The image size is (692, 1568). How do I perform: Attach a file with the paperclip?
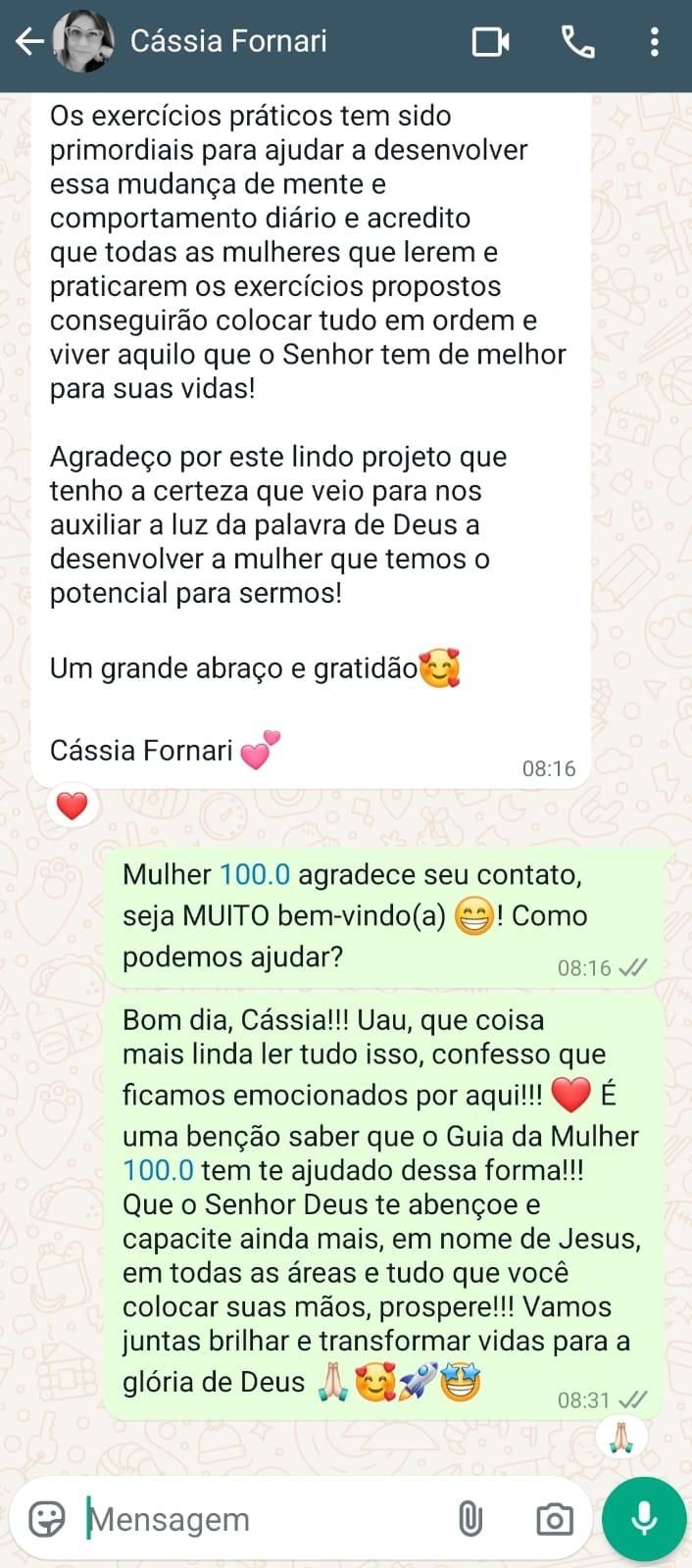[x=470, y=1519]
